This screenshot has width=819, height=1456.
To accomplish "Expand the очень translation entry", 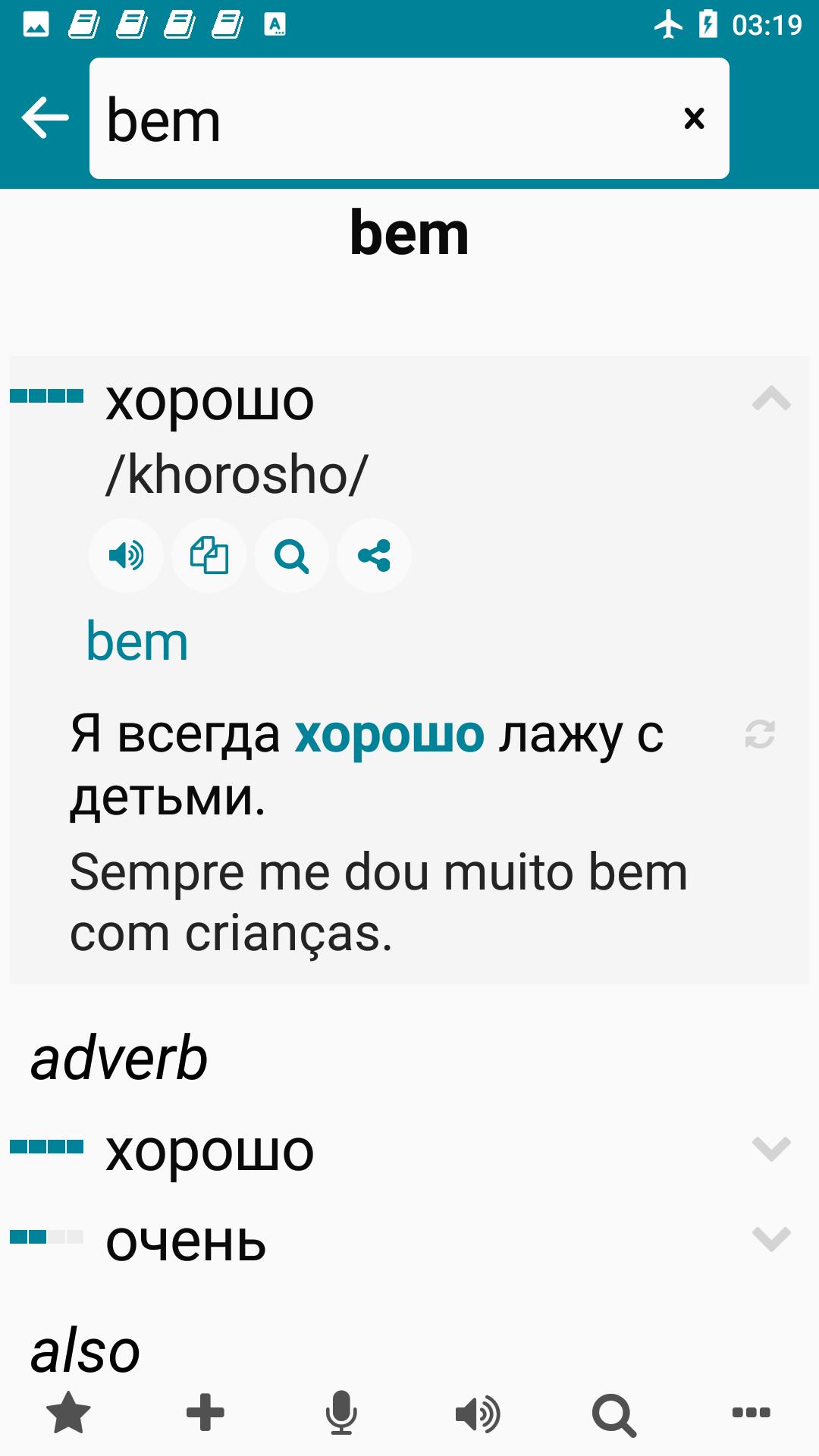I will (771, 1239).
